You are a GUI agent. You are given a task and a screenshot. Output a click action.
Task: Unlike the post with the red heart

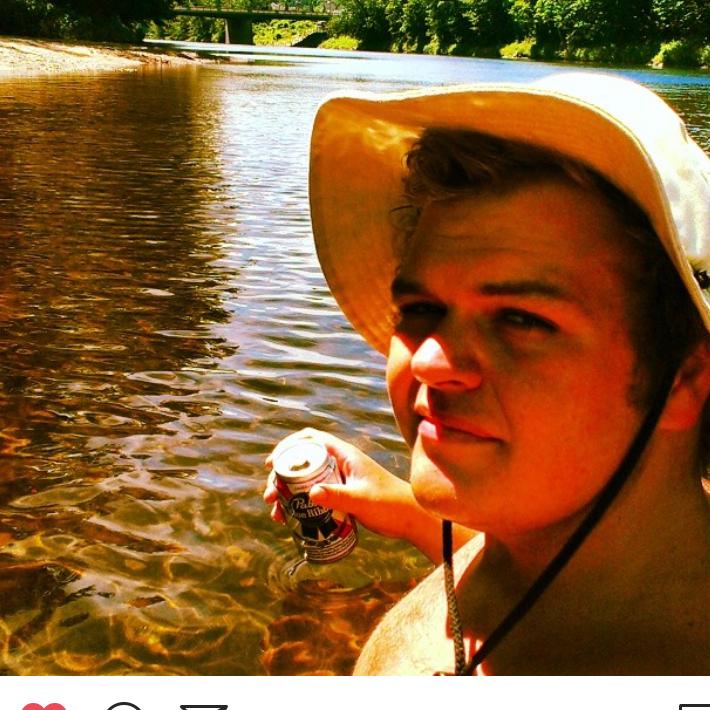pyautogui.click(x=43, y=706)
